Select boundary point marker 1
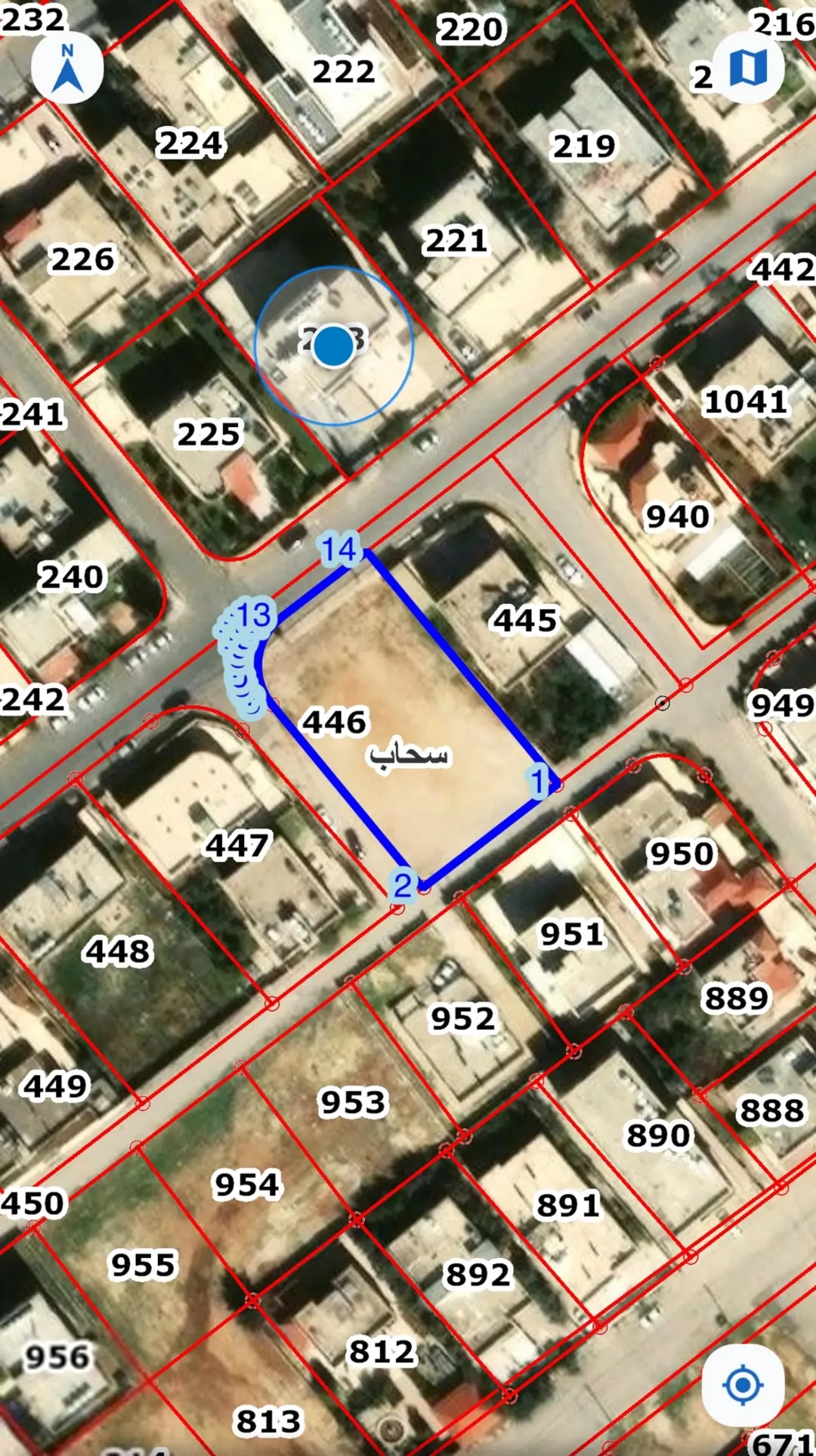The width and height of the screenshot is (816, 1456). 539,781
